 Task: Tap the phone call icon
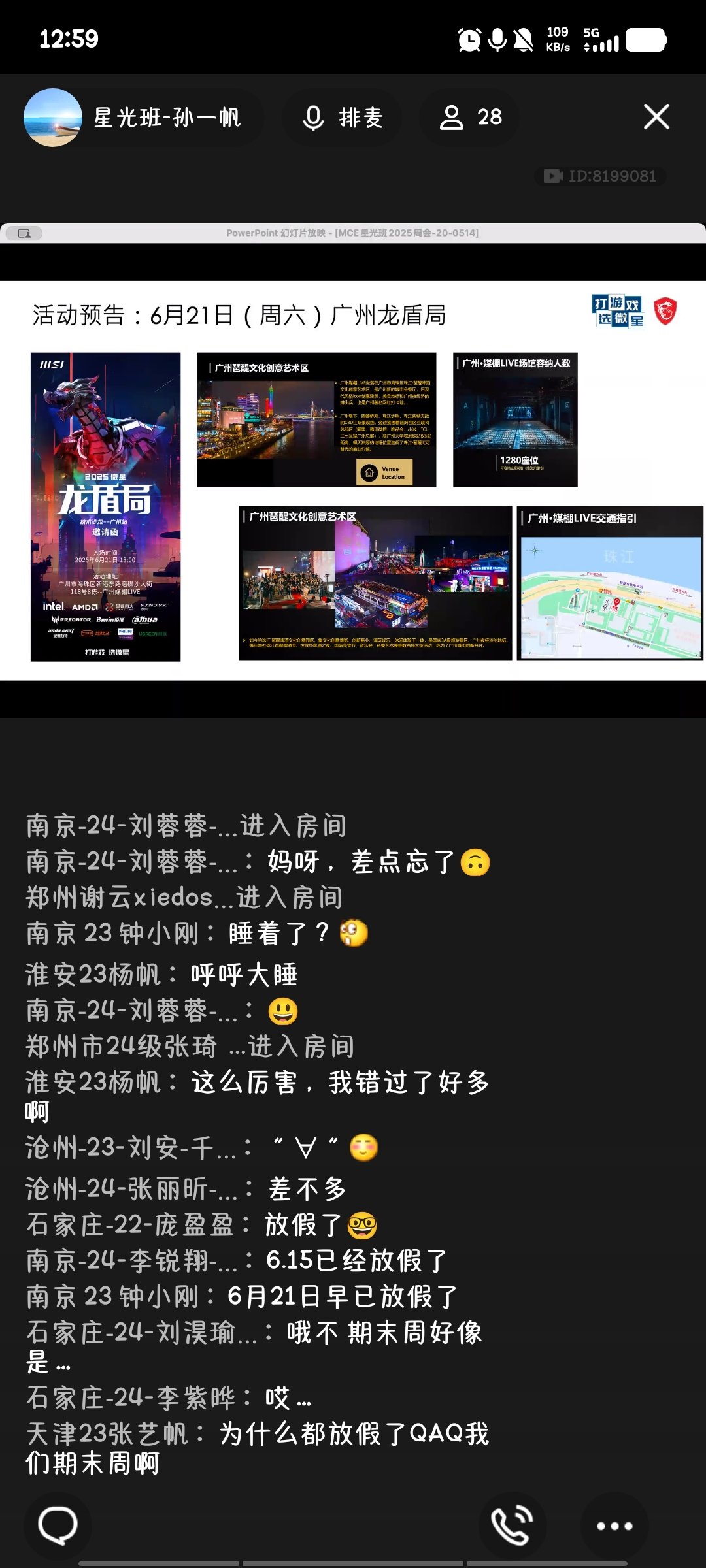513,1526
